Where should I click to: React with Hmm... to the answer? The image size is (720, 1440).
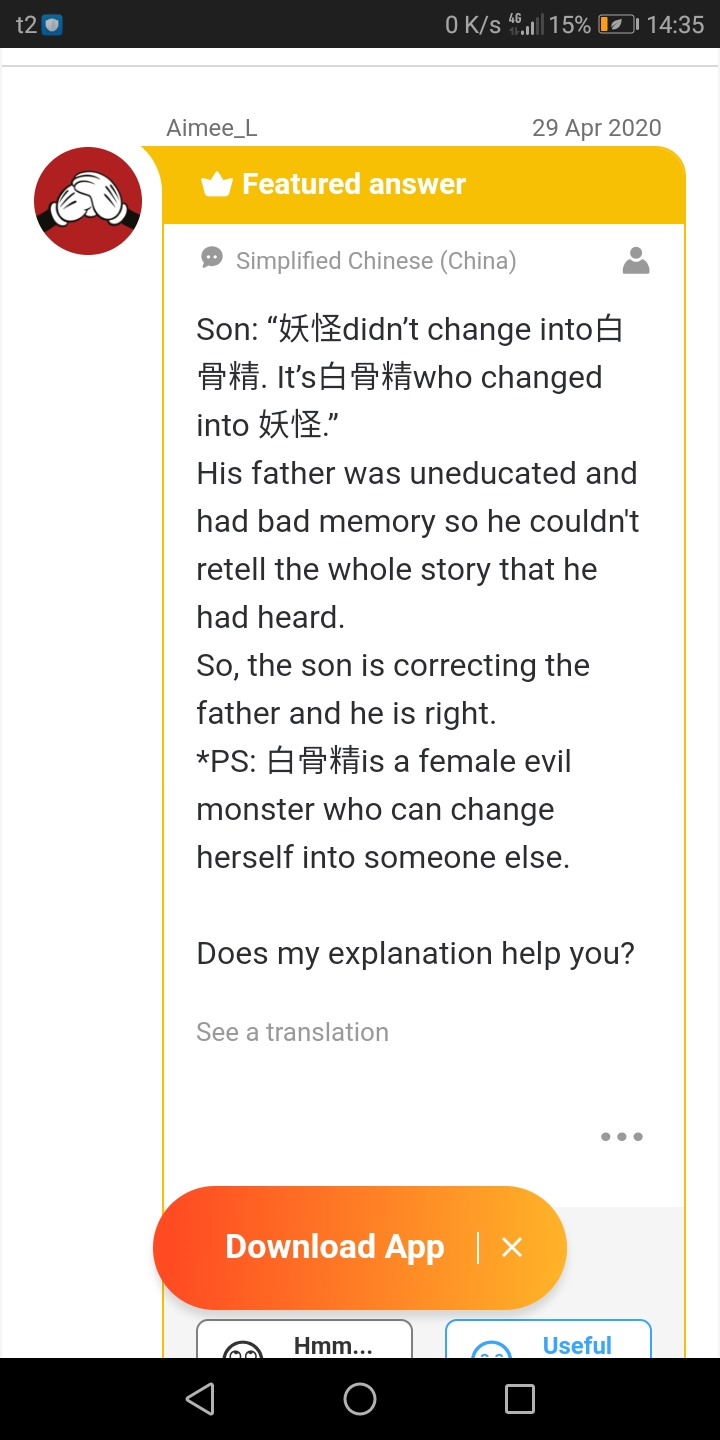click(304, 1339)
